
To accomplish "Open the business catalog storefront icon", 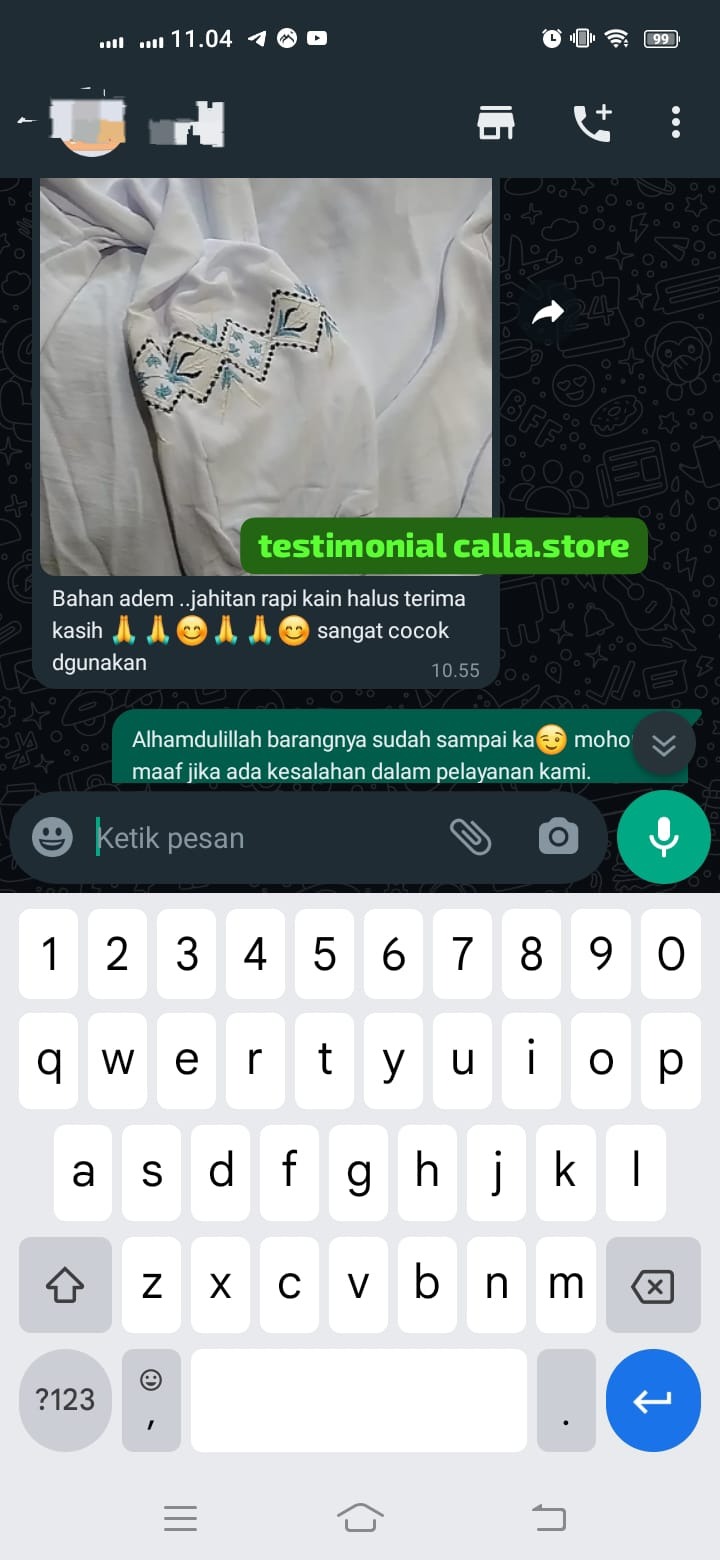I will coord(495,122).
